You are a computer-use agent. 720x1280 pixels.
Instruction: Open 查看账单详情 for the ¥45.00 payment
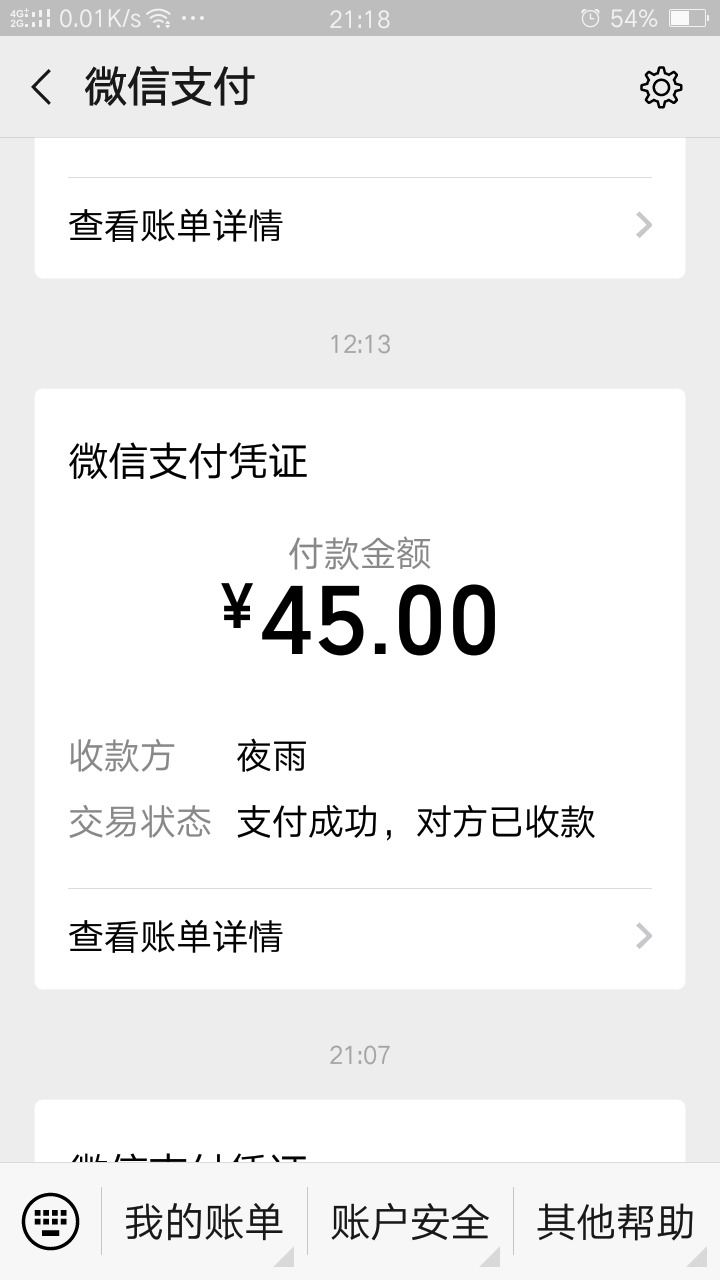pos(360,937)
